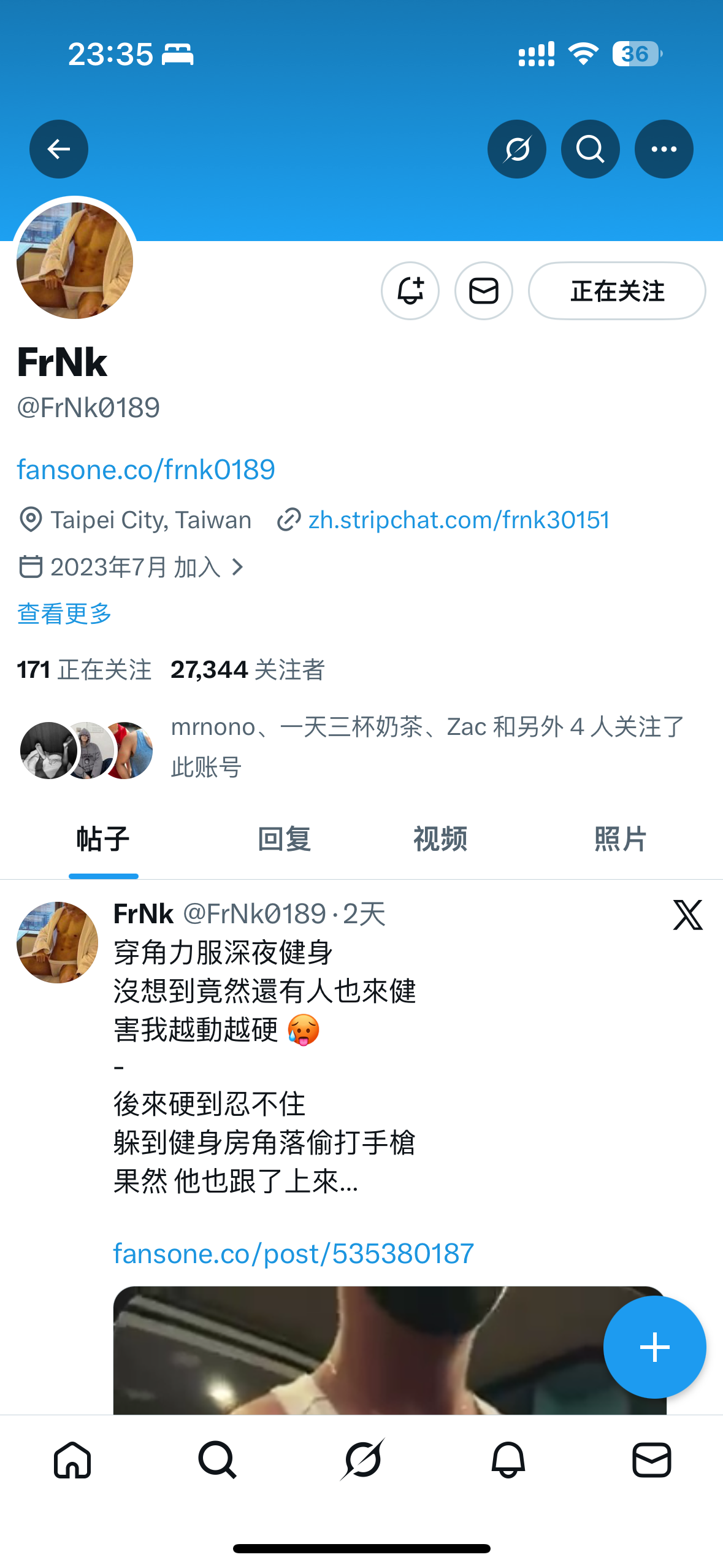Enable post notifications with the bell icon
The height and width of the screenshot is (1568, 723).
pyautogui.click(x=410, y=291)
